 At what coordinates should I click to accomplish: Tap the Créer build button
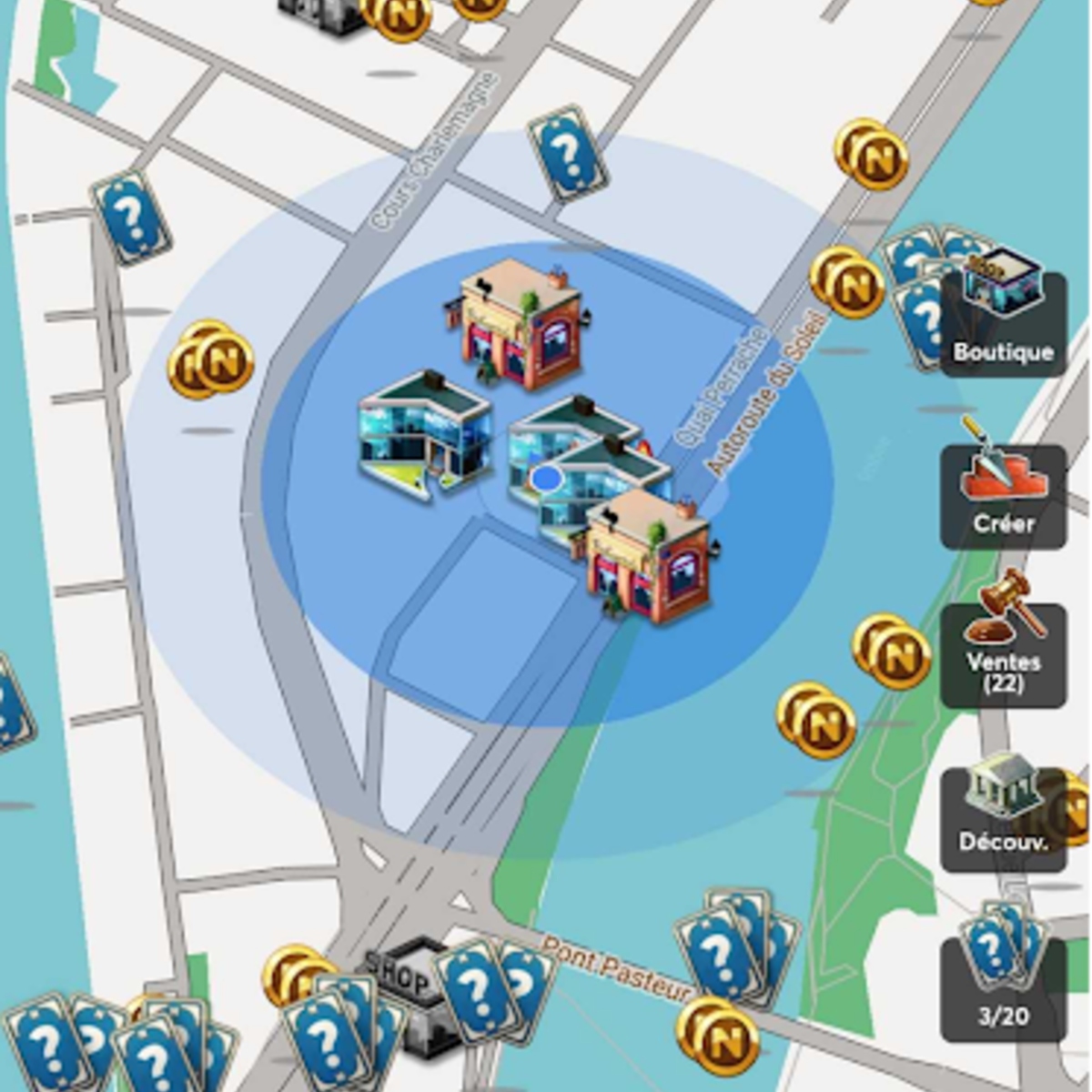(x=1003, y=496)
